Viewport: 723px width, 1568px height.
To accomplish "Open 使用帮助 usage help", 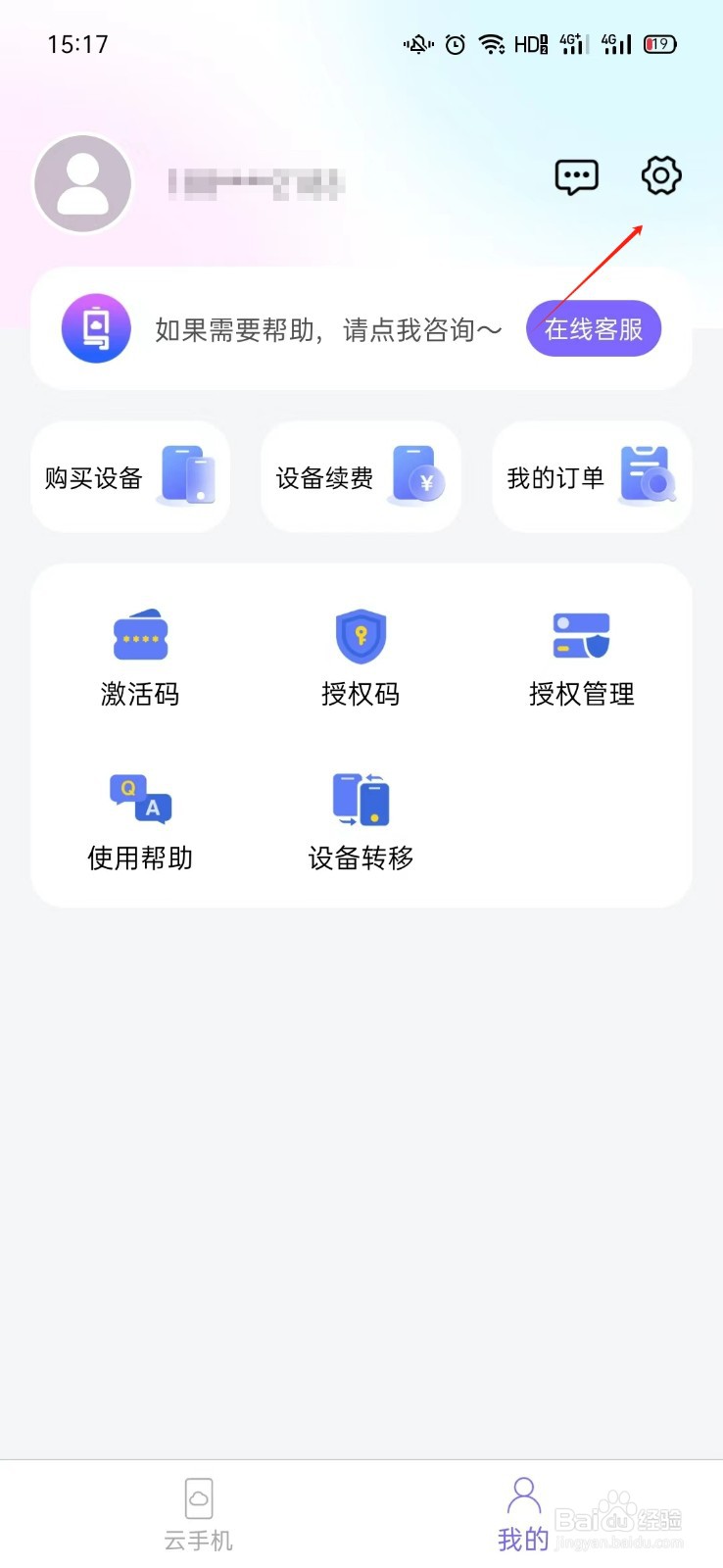I will point(140,821).
